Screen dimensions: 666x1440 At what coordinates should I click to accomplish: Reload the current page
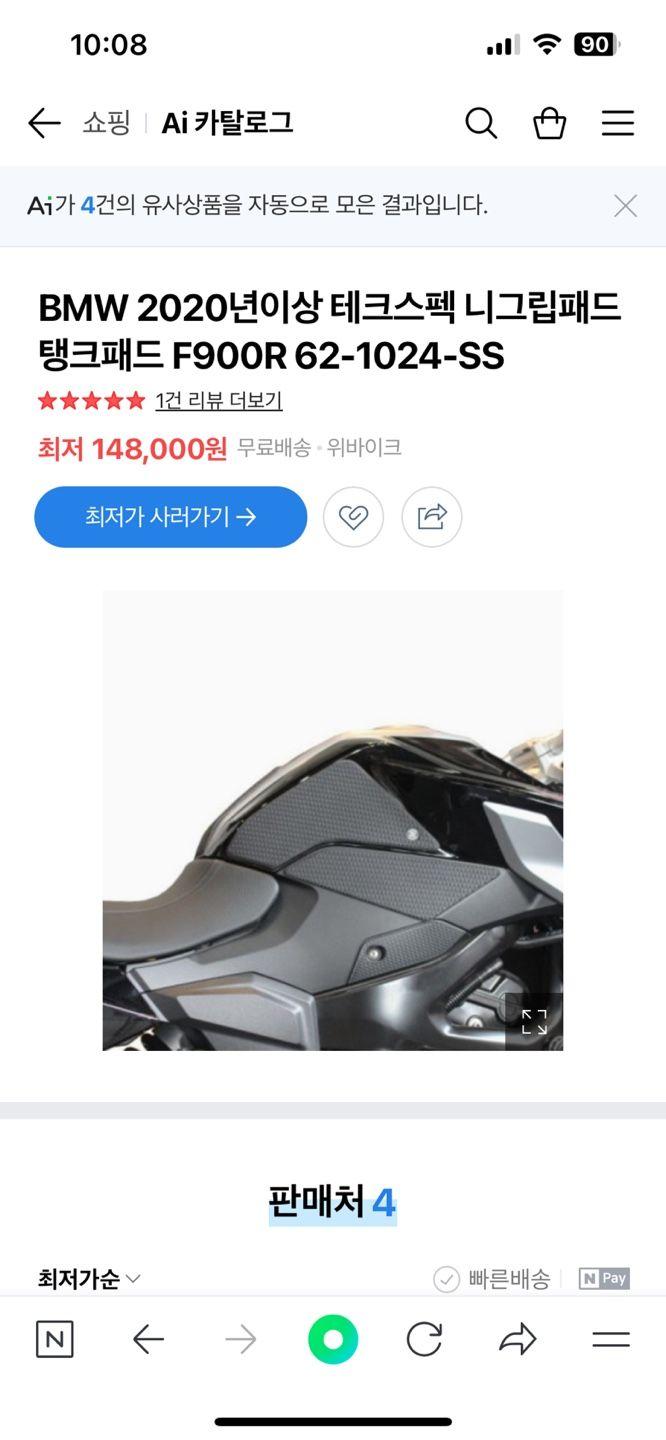coord(424,1340)
